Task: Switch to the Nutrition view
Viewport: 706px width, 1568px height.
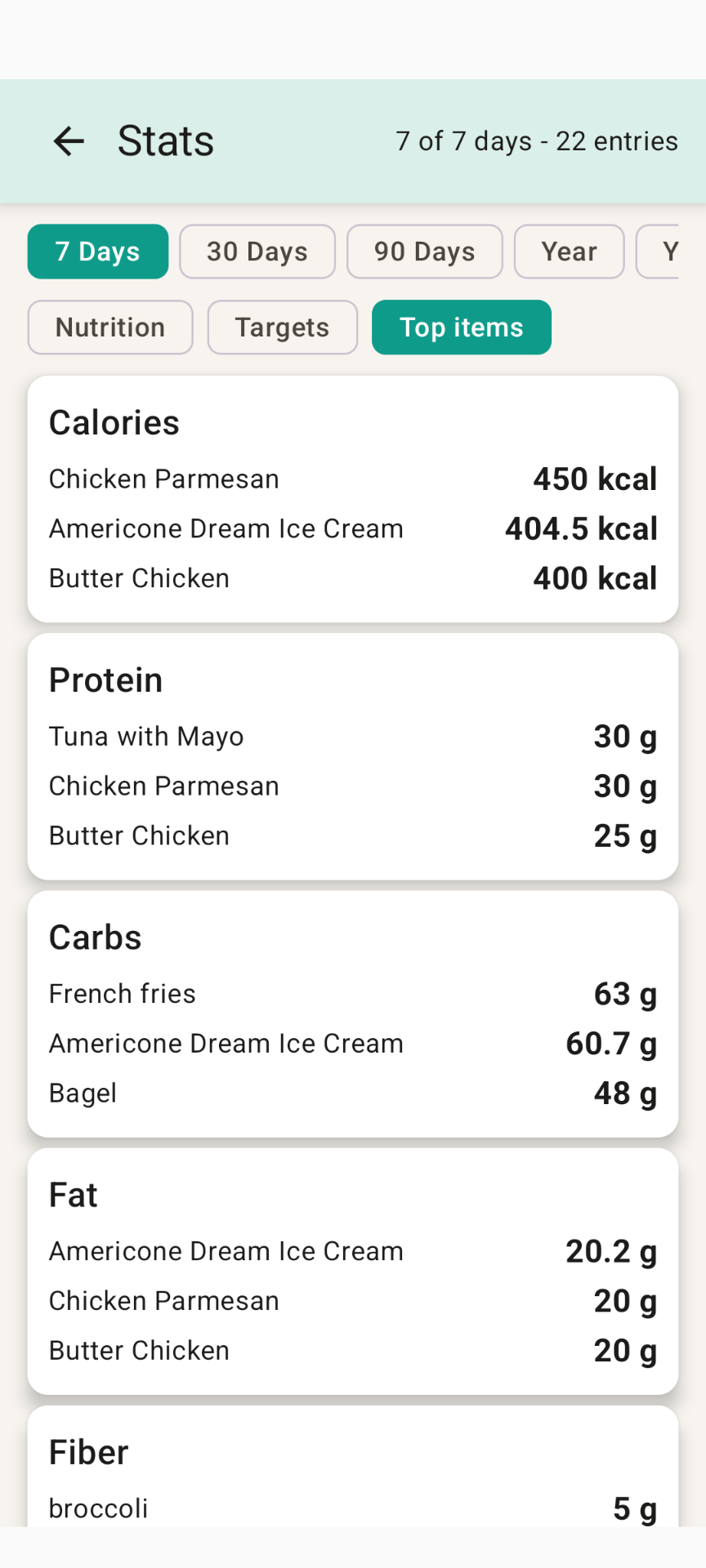Action: coord(109,327)
